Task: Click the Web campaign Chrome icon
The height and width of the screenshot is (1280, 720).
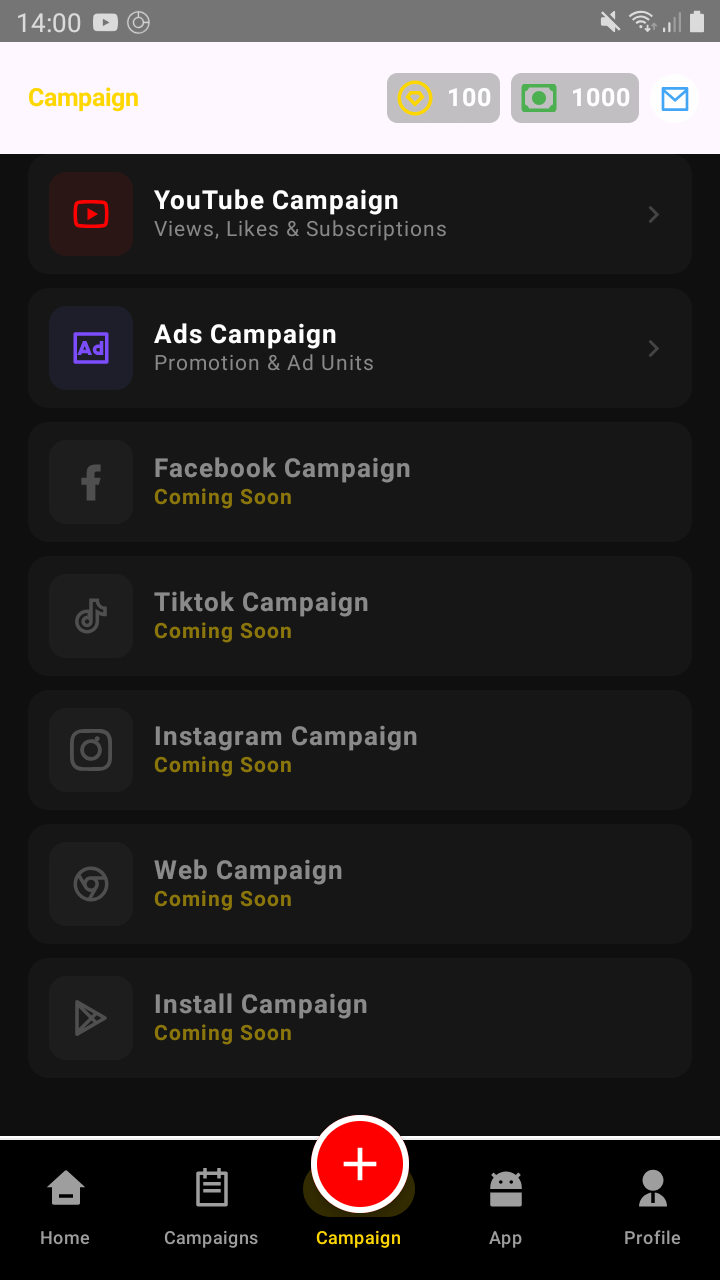Action: 90,884
